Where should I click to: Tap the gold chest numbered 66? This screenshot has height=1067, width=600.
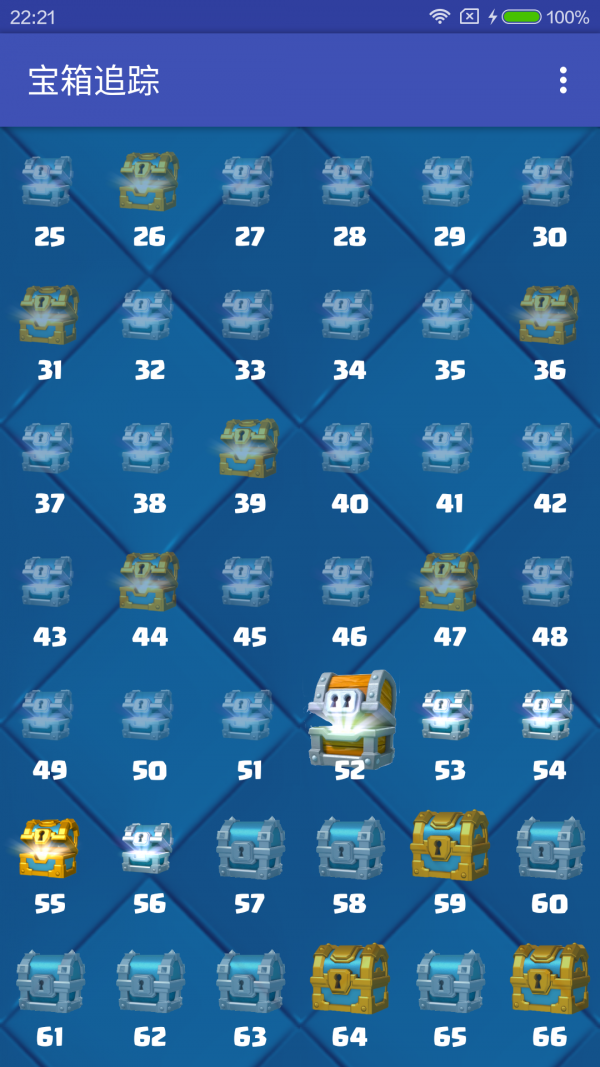pos(550,979)
